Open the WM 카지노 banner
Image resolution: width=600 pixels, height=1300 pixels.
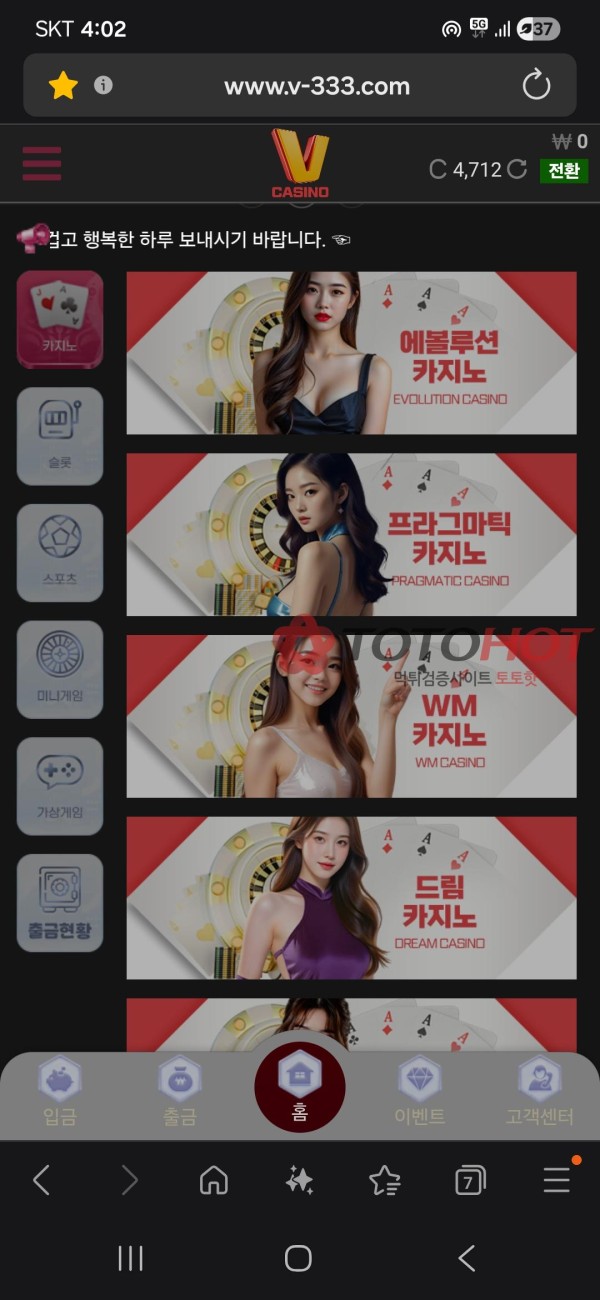pos(351,716)
